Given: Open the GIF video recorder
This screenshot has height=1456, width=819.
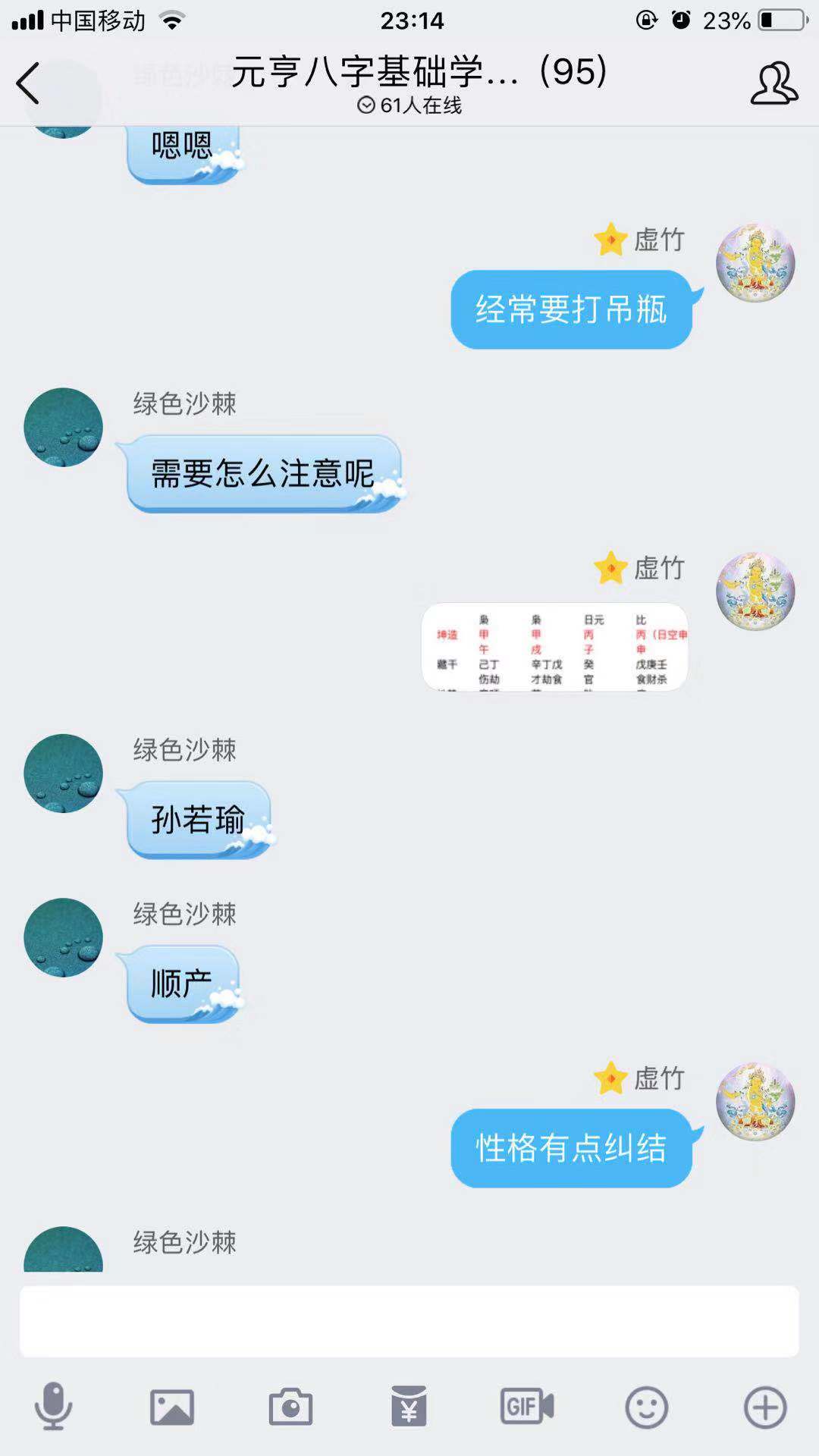Looking at the screenshot, I should pos(527,1407).
